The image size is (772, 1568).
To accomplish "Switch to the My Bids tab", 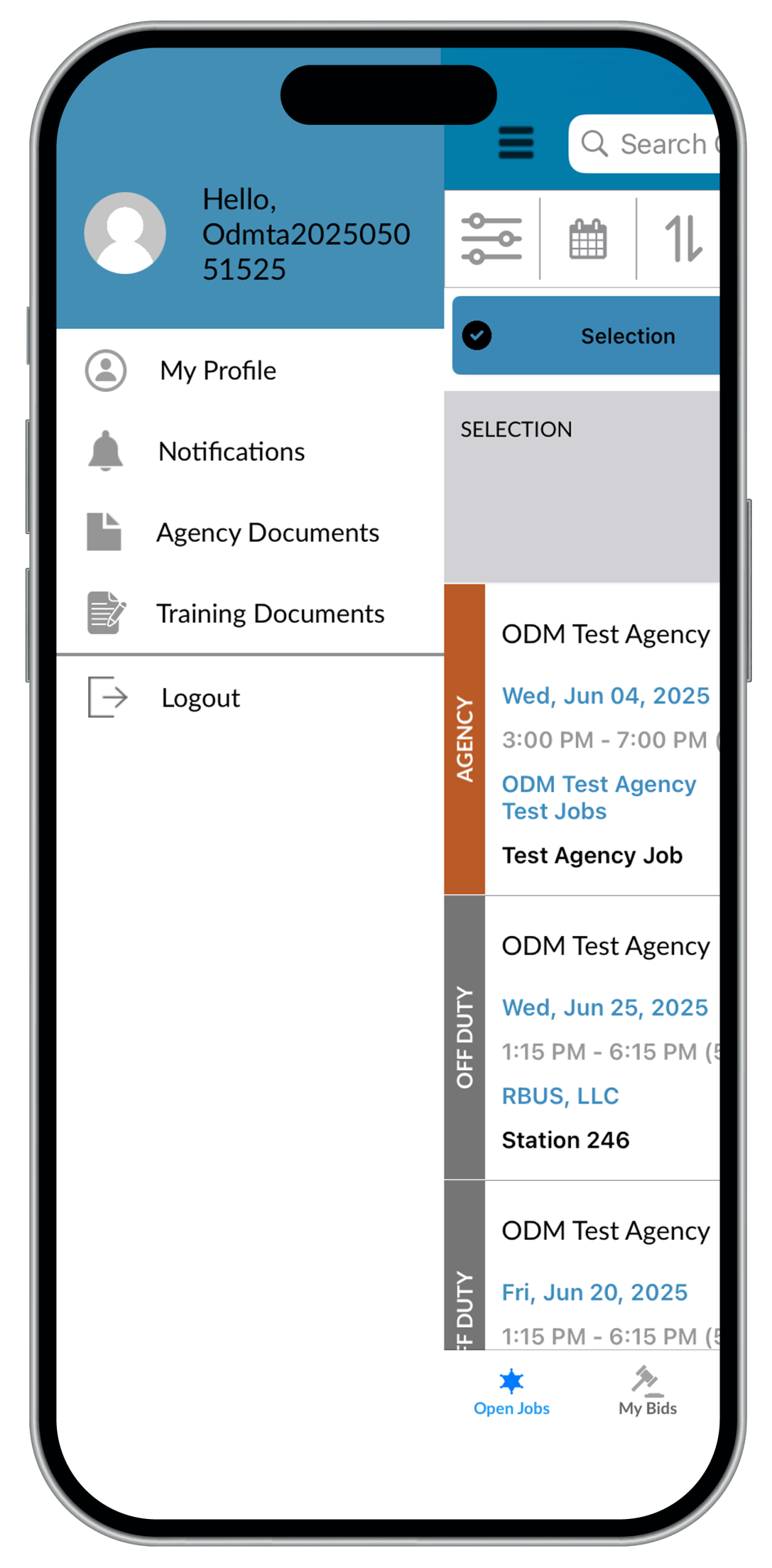I will [647, 1392].
